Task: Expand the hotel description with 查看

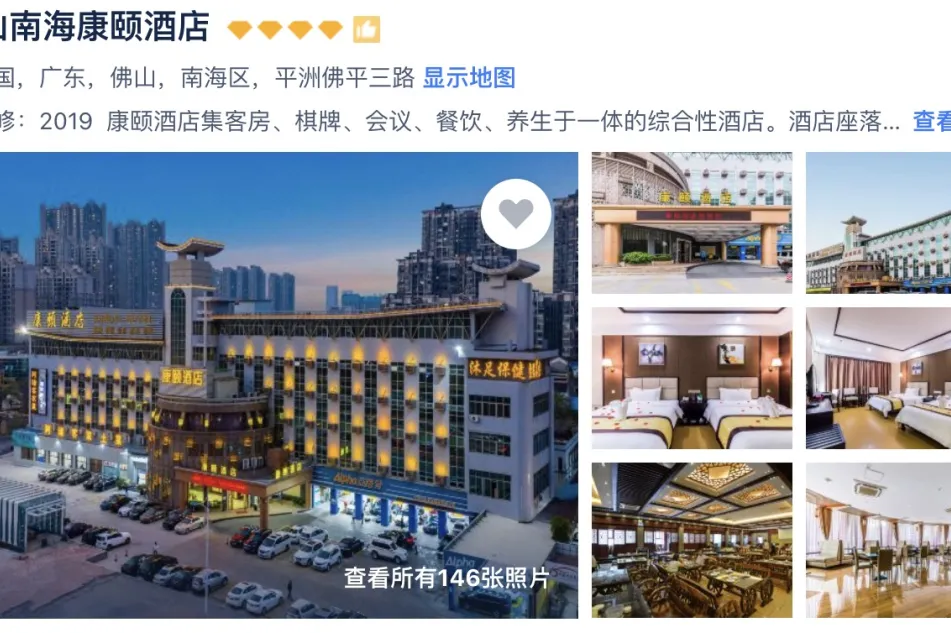Action: click(x=932, y=122)
